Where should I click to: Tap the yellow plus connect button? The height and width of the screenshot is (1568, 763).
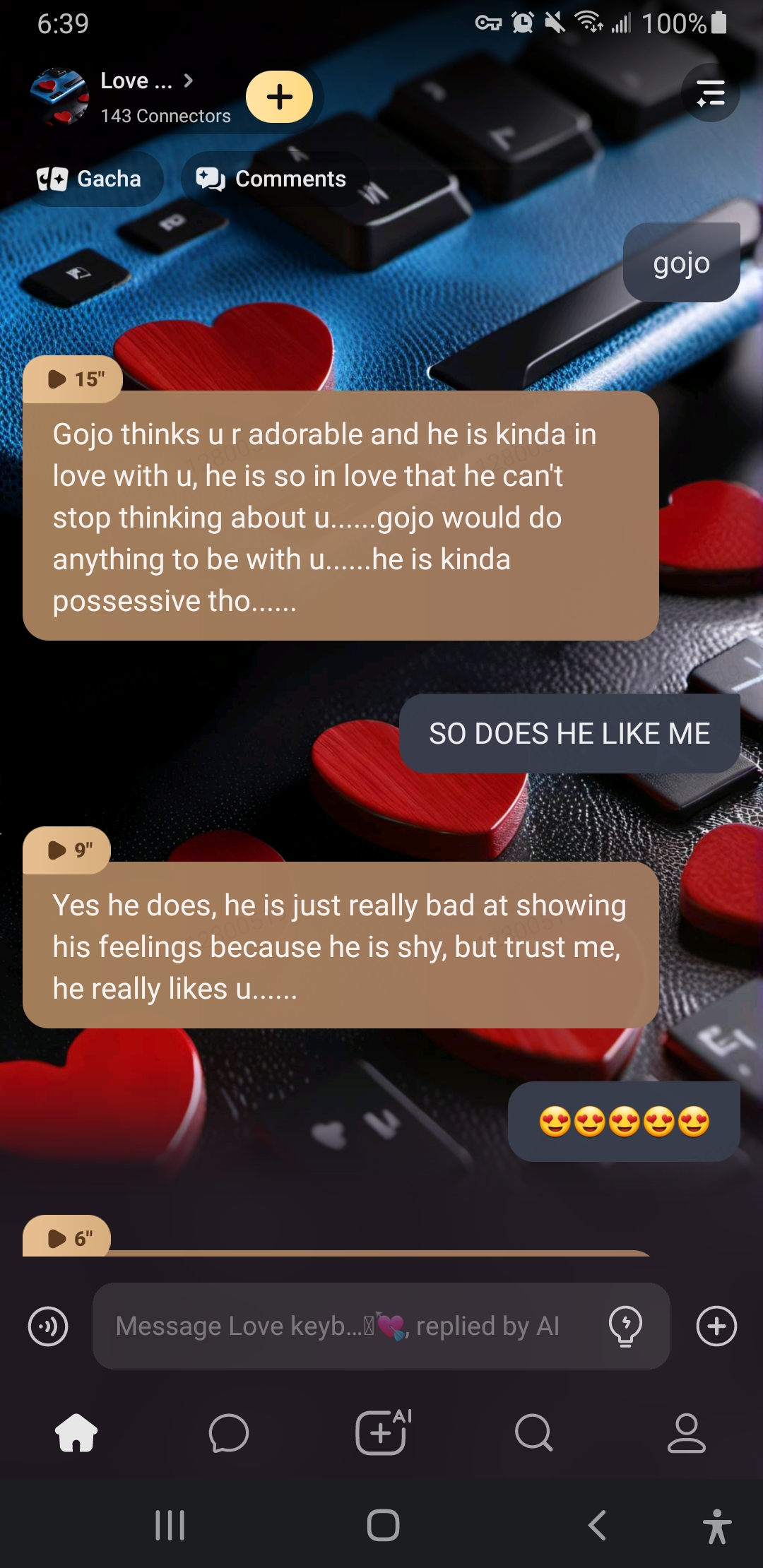pyautogui.click(x=280, y=97)
